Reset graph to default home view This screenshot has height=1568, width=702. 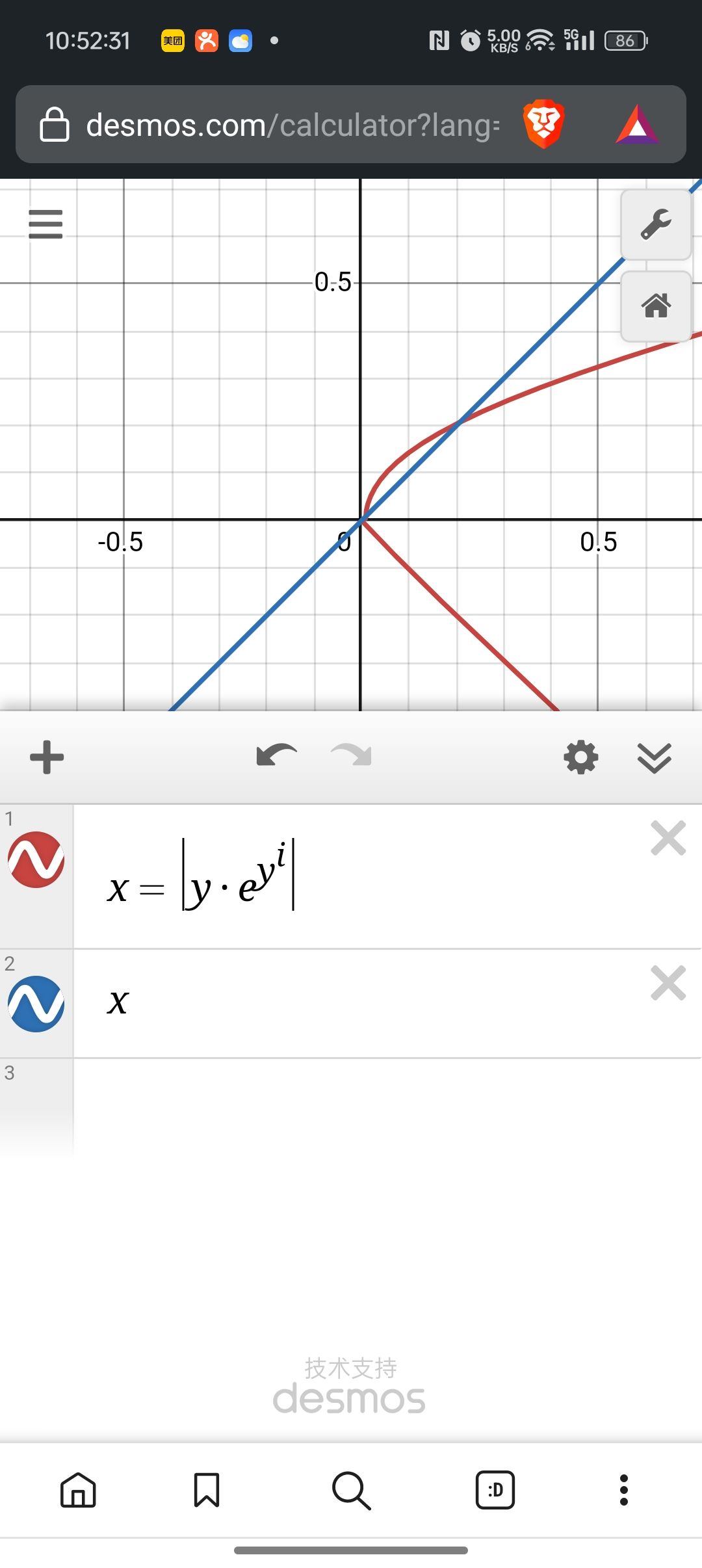point(655,306)
